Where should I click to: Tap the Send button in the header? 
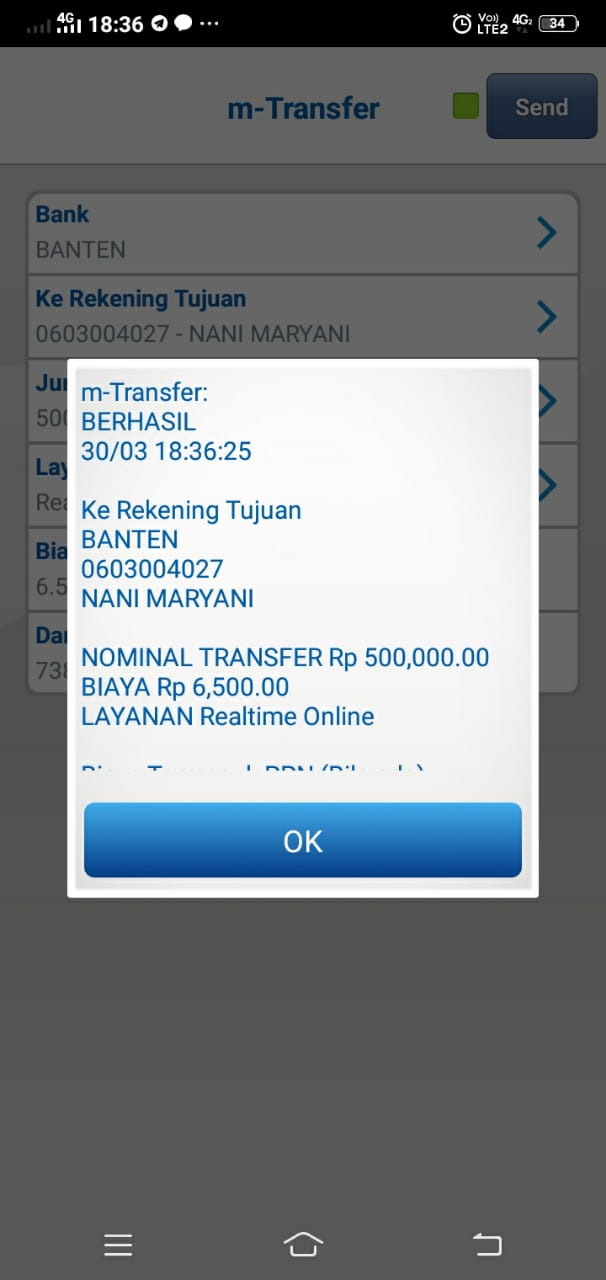coord(541,106)
